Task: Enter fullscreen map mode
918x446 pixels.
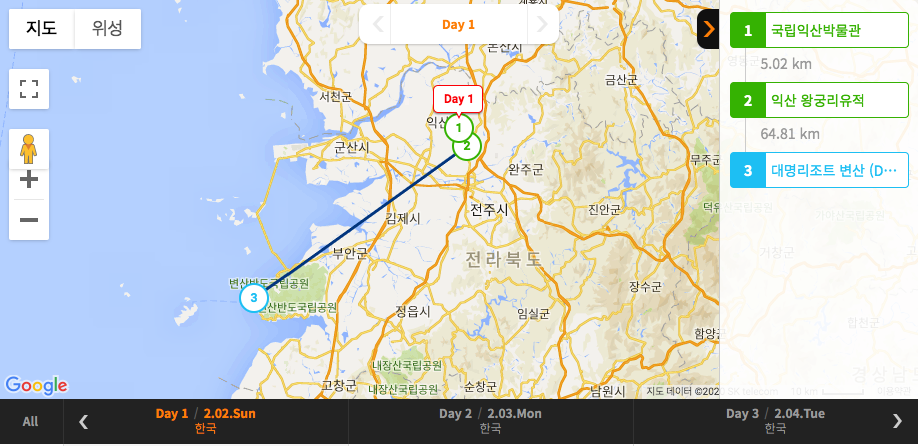Action: pyautogui.click(x=29, y=89)
